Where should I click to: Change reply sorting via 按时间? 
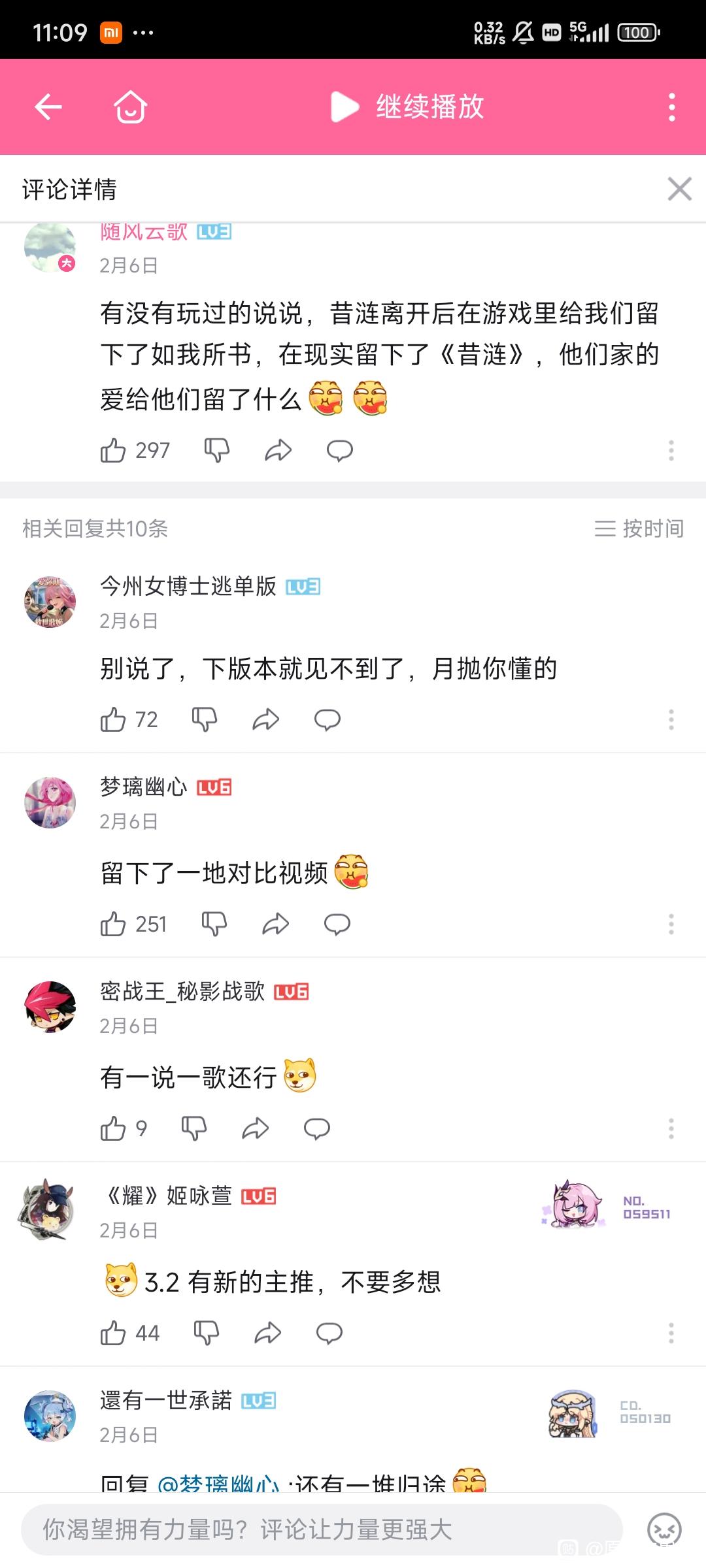coord(639,528)
